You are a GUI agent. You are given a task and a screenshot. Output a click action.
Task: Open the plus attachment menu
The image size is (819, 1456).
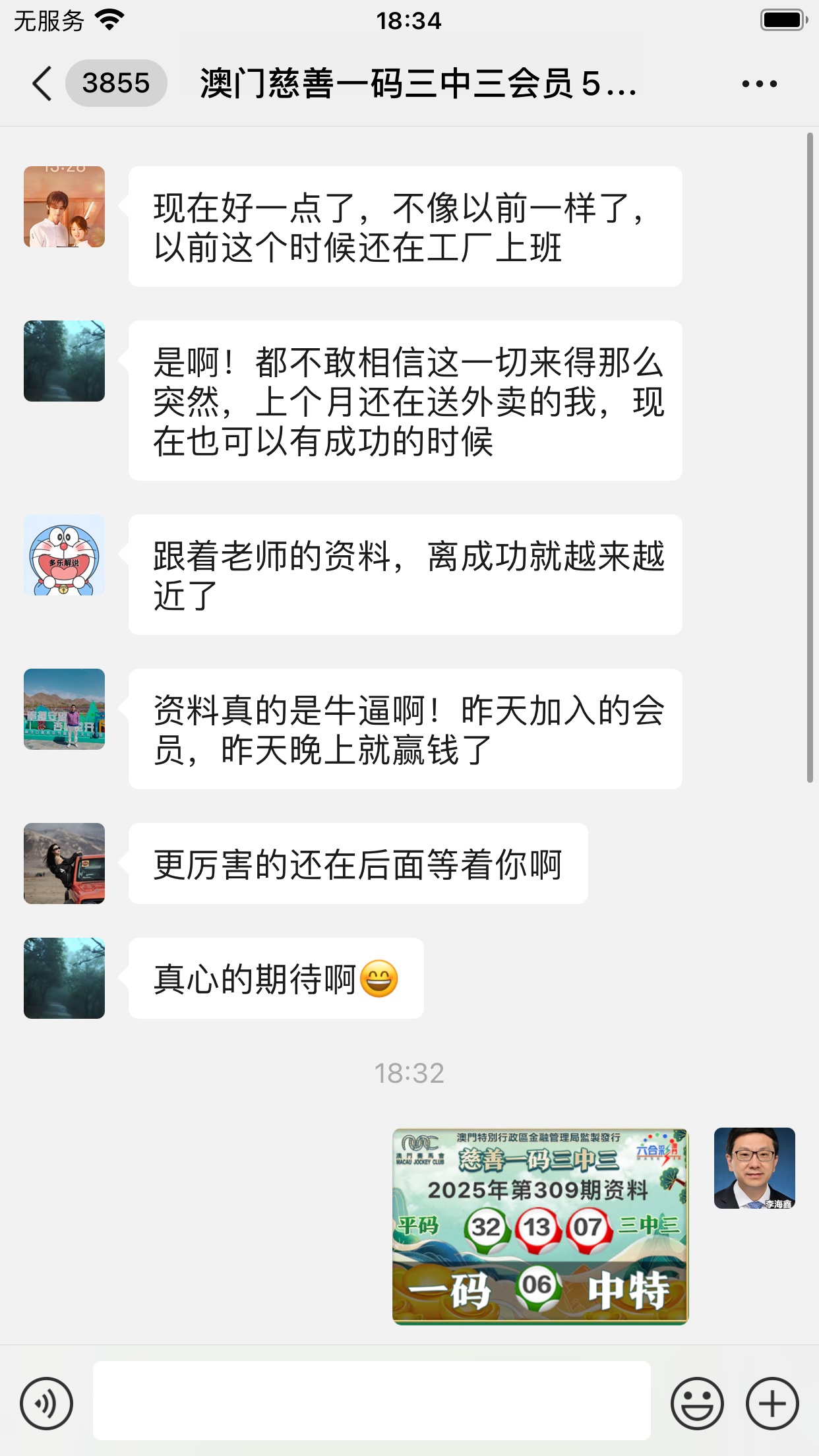tap(772, 1403)
